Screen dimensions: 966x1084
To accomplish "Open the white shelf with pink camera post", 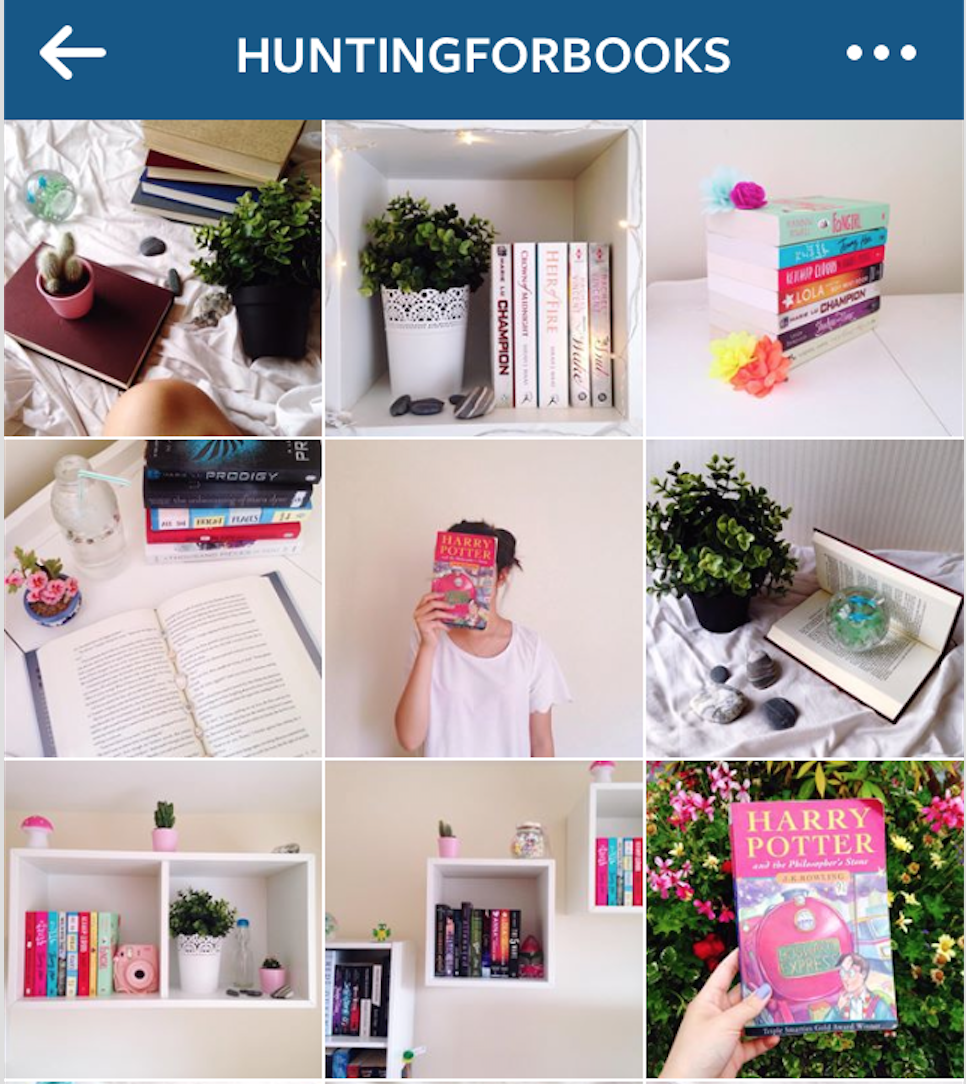I will [x=163, y=918].
